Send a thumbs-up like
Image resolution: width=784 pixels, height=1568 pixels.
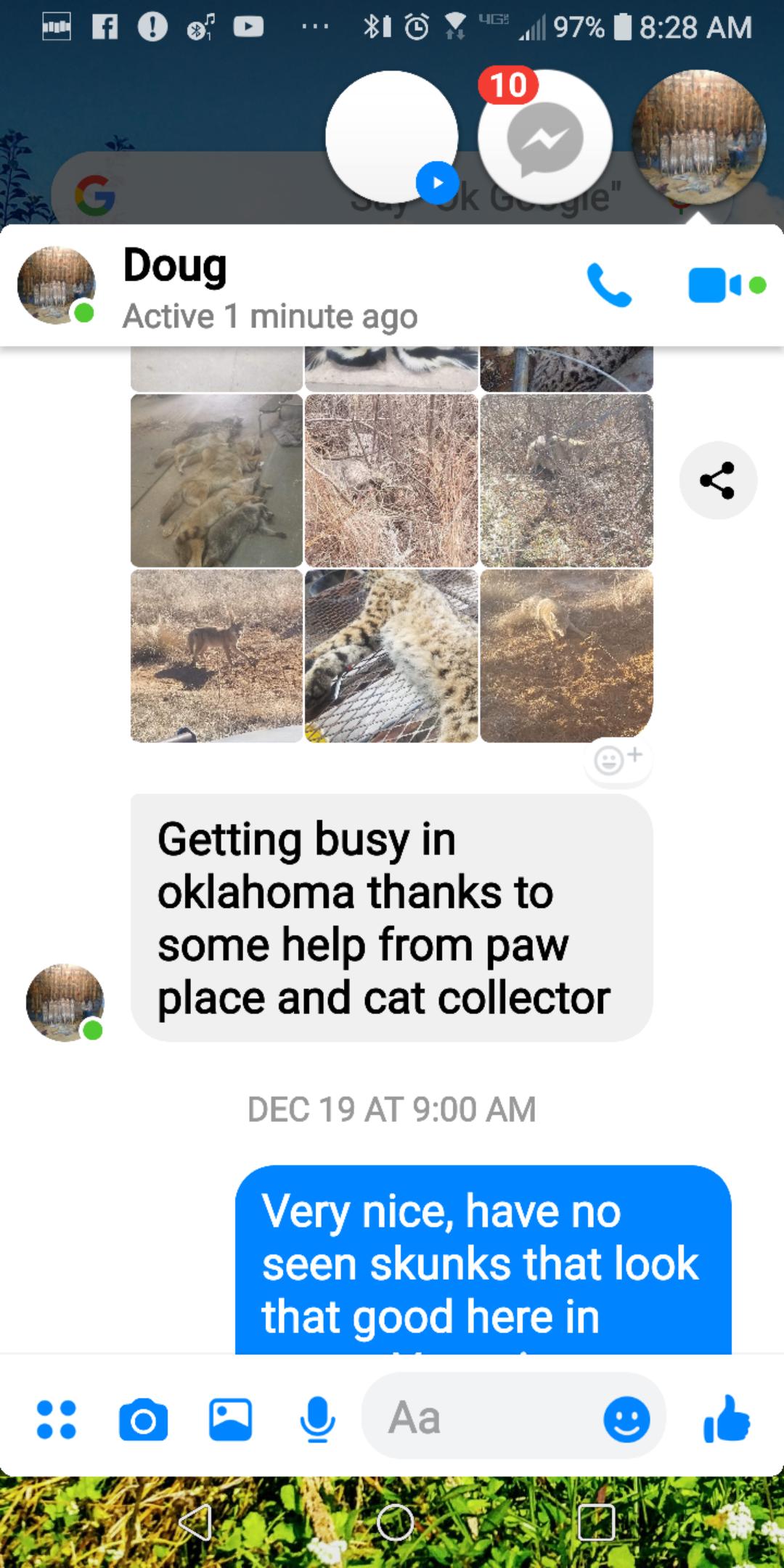[728, 1416]
